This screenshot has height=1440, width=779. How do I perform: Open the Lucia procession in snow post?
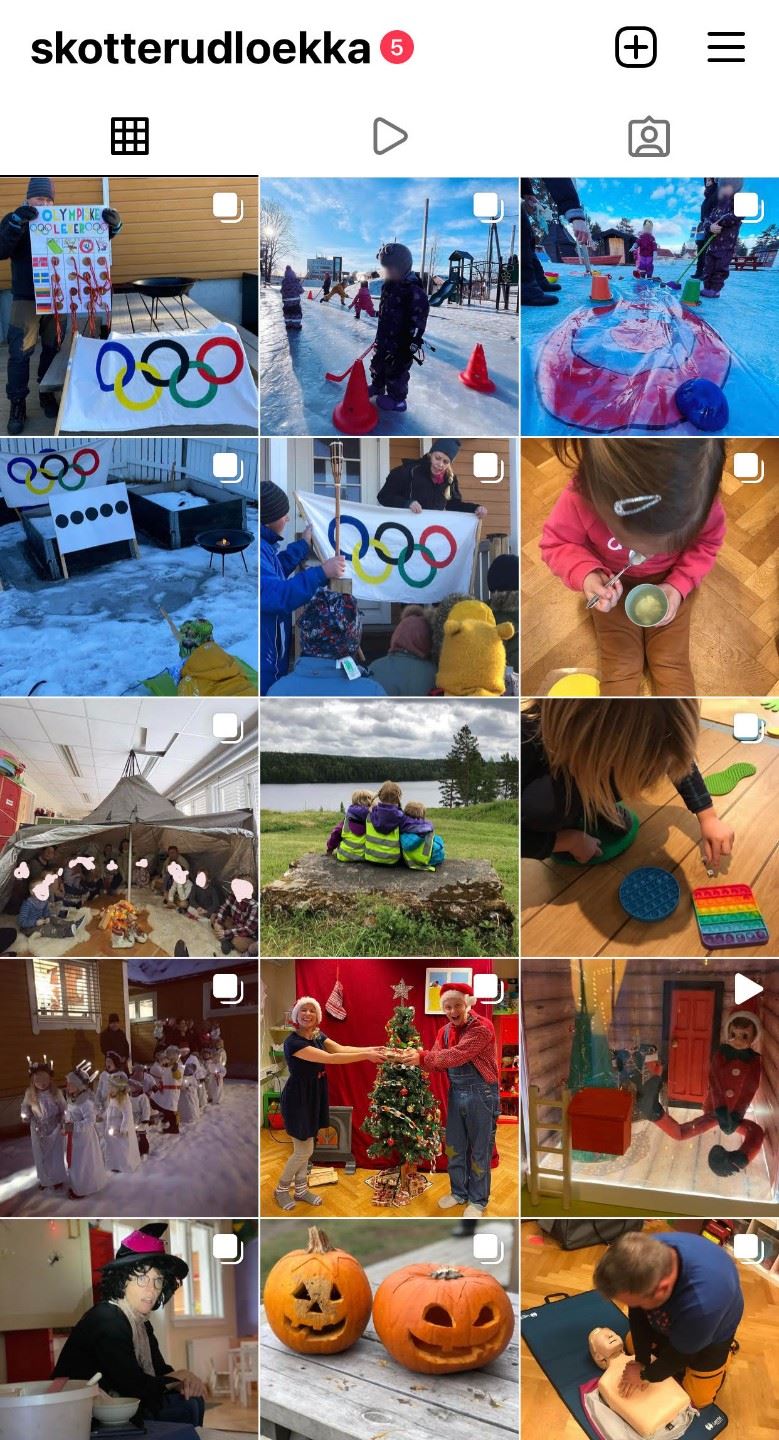click(129, 1087)
